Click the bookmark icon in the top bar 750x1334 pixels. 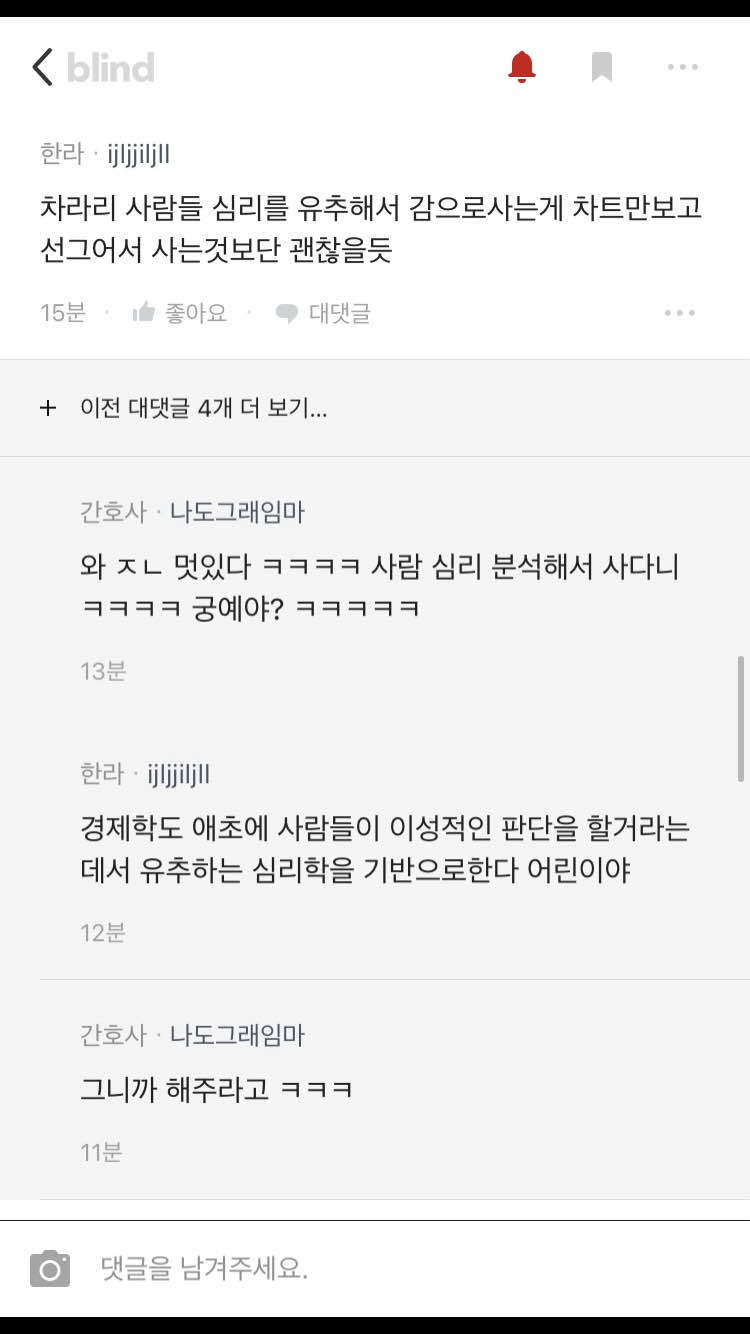(601, 66)
